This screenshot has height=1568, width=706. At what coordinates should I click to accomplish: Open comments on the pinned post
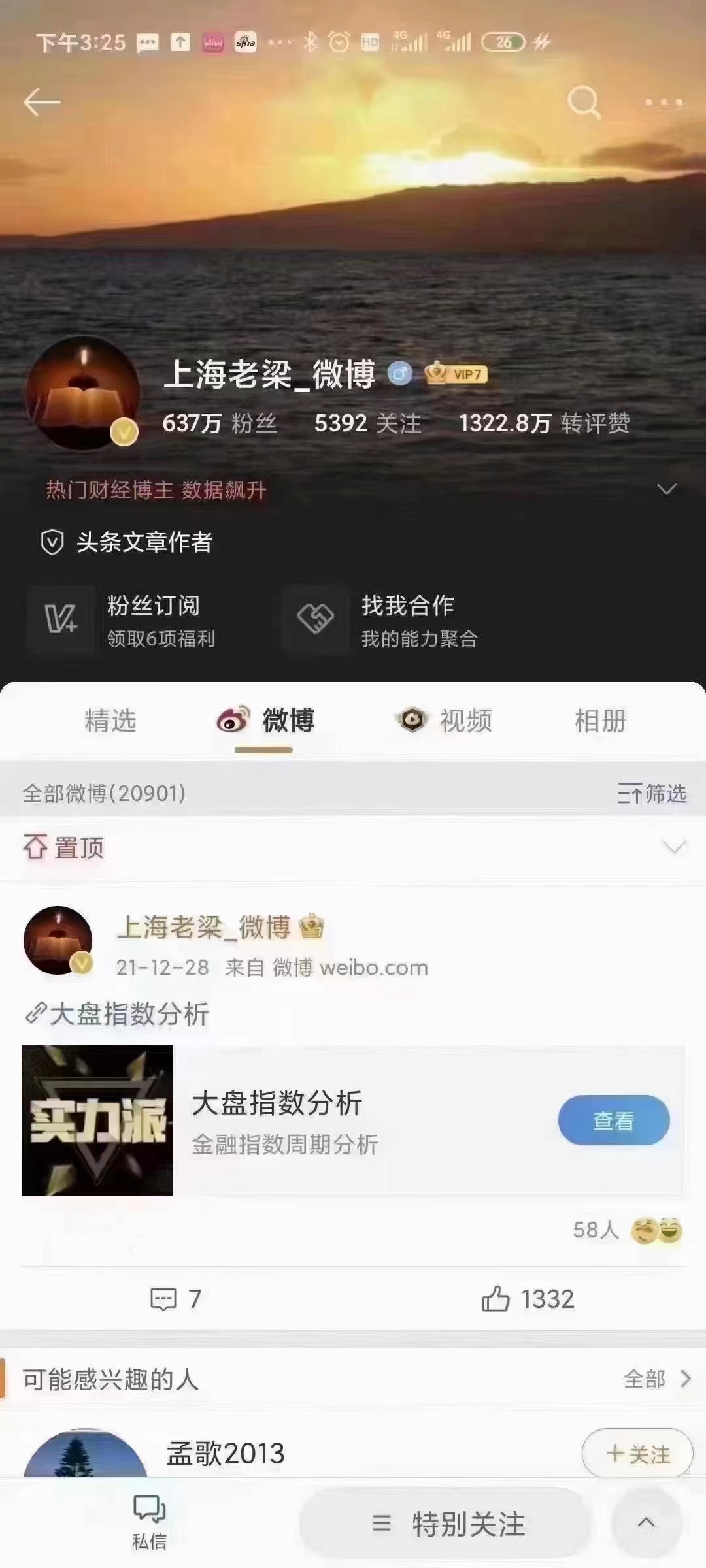(x=175, y=1299)
